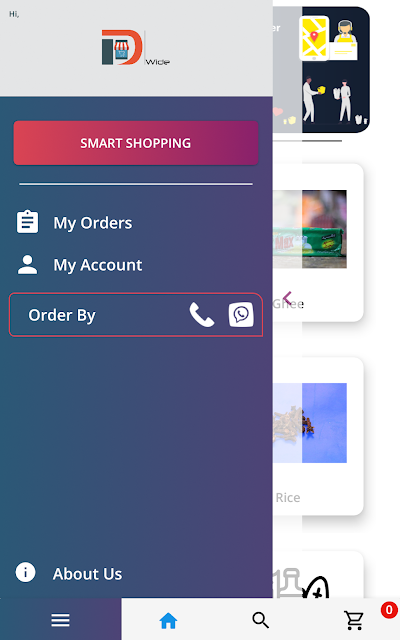400x640 pixels.
Task: Go to the home tab
Action: coord(168,620)
